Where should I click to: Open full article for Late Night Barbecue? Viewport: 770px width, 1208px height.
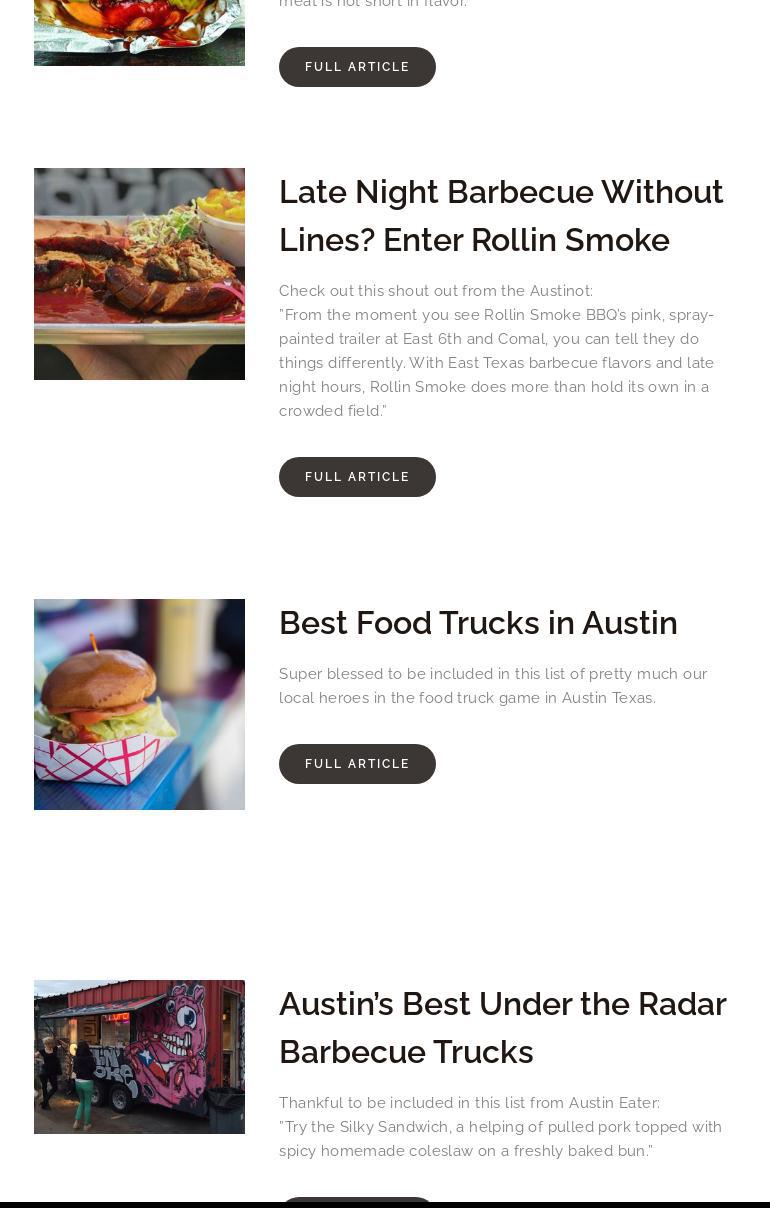[x=357, y=477]
